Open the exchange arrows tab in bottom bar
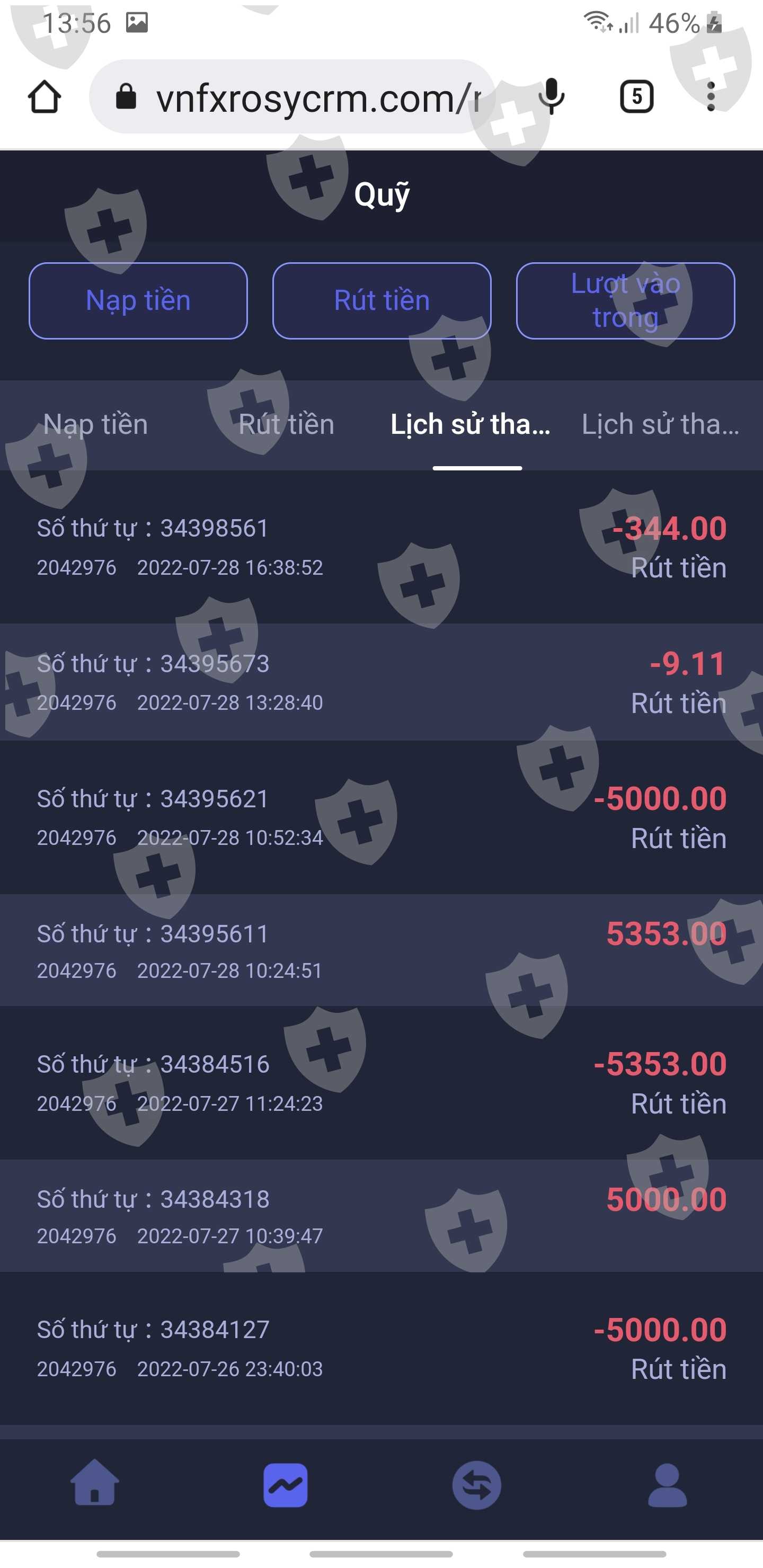Screen dimensions: 763x1568 (x=477, y=1485)
